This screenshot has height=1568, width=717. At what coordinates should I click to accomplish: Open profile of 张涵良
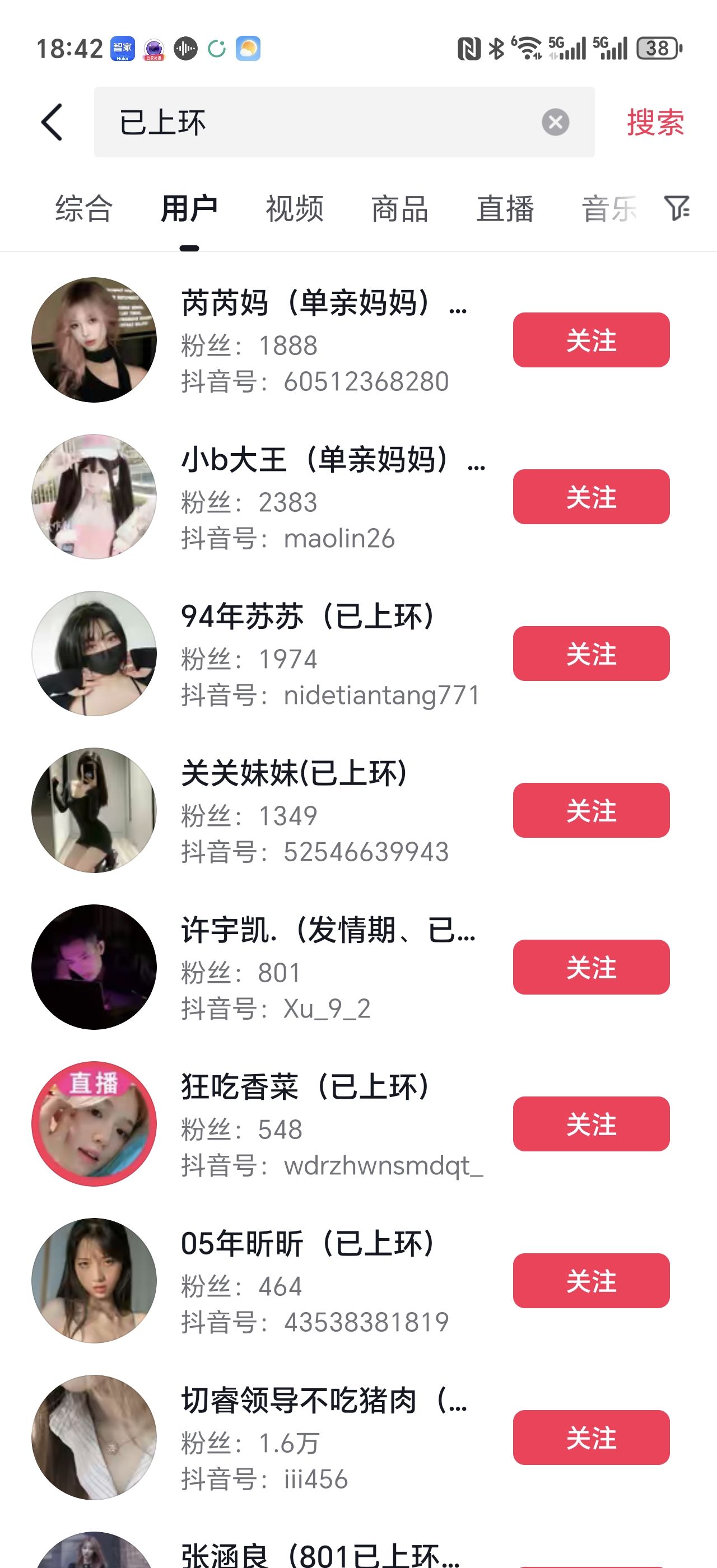[319, 1553]
